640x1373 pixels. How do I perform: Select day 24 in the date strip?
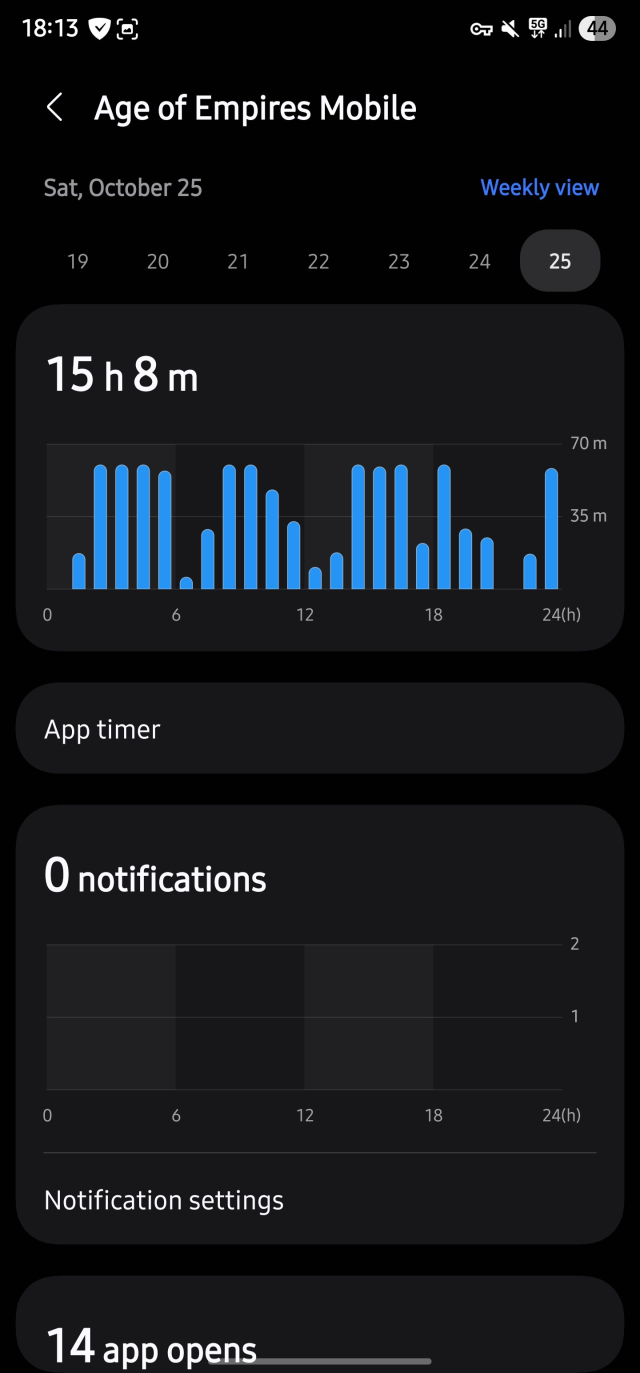479,261
